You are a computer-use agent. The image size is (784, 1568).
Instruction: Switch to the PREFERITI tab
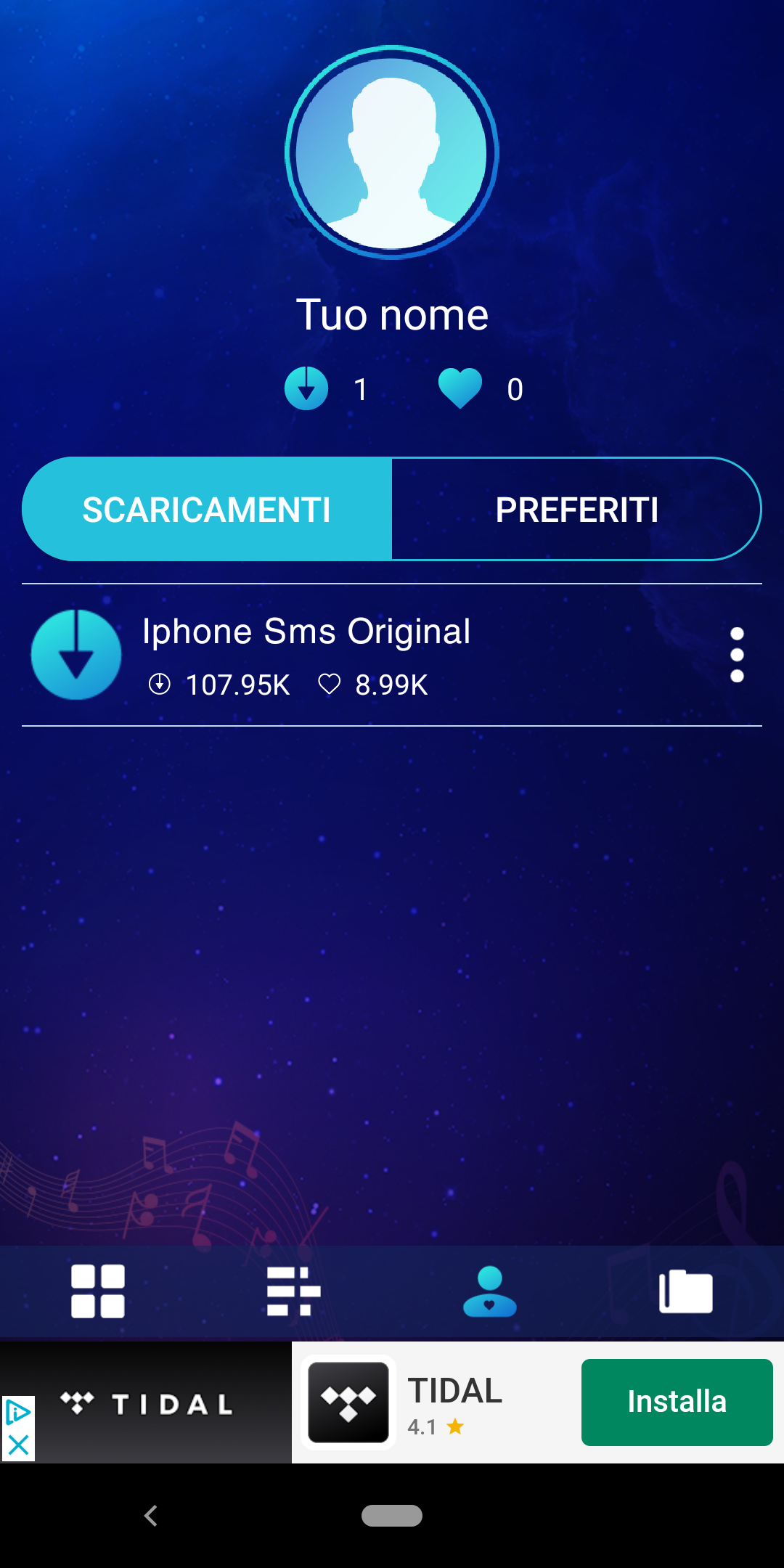pos(576,509)
